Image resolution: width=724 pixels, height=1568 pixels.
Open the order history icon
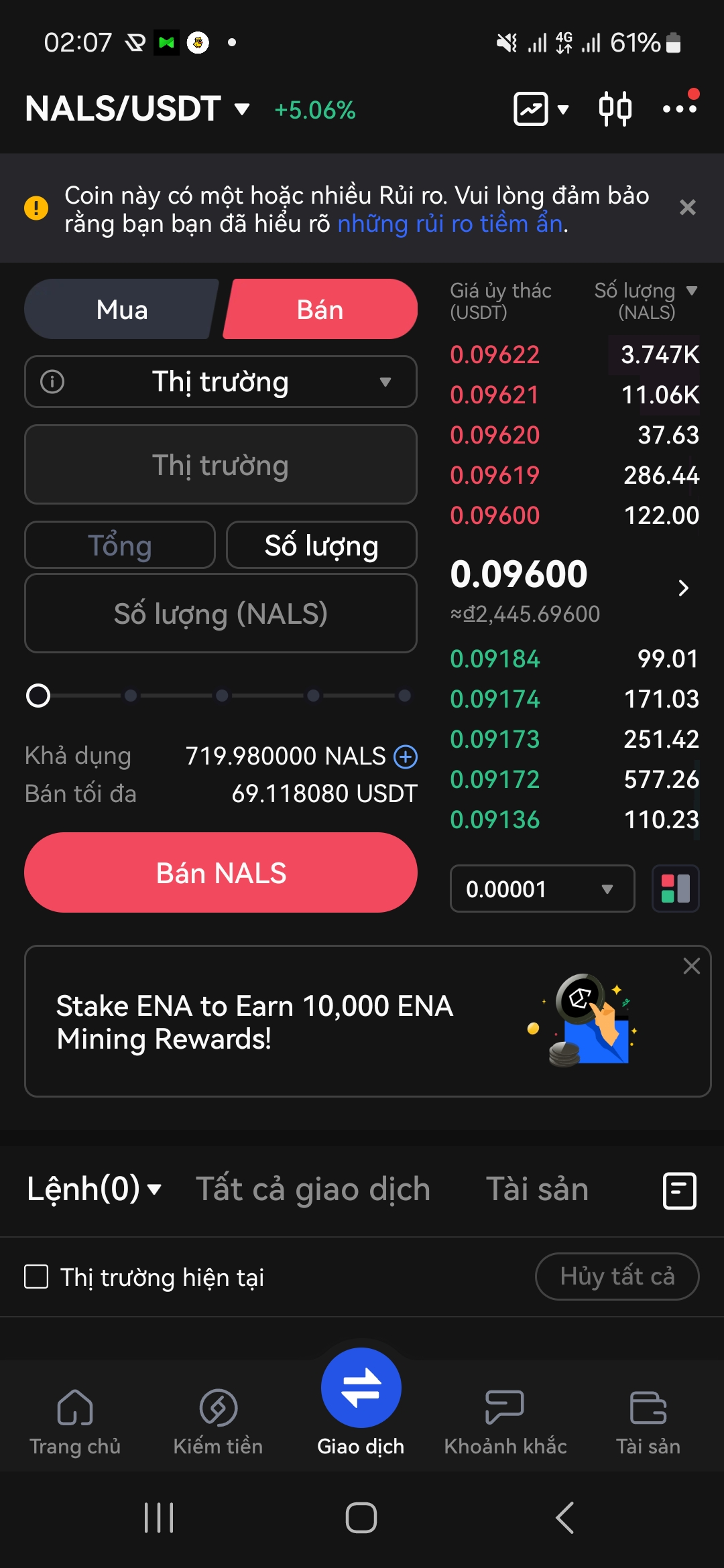click(679, 1191)
